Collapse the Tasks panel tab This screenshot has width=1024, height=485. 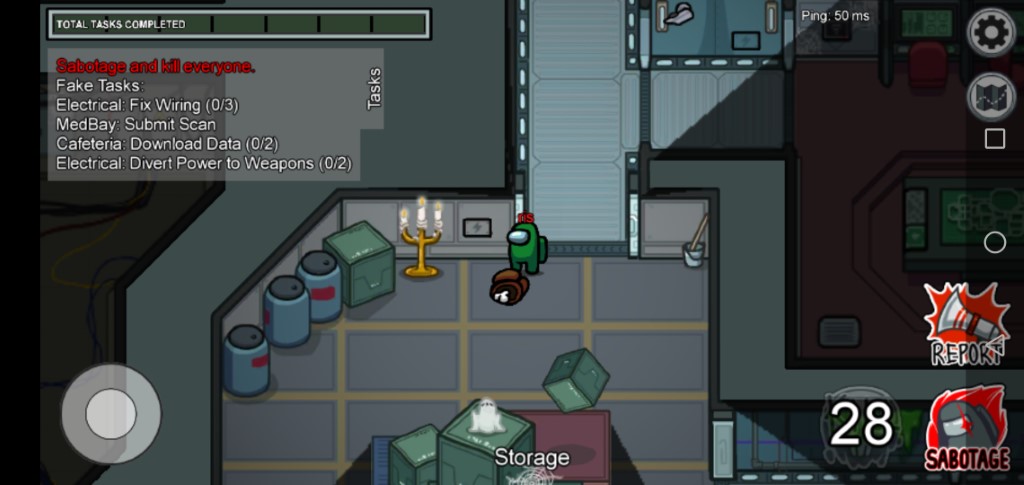pyautogui.click(x=374, y=89)
